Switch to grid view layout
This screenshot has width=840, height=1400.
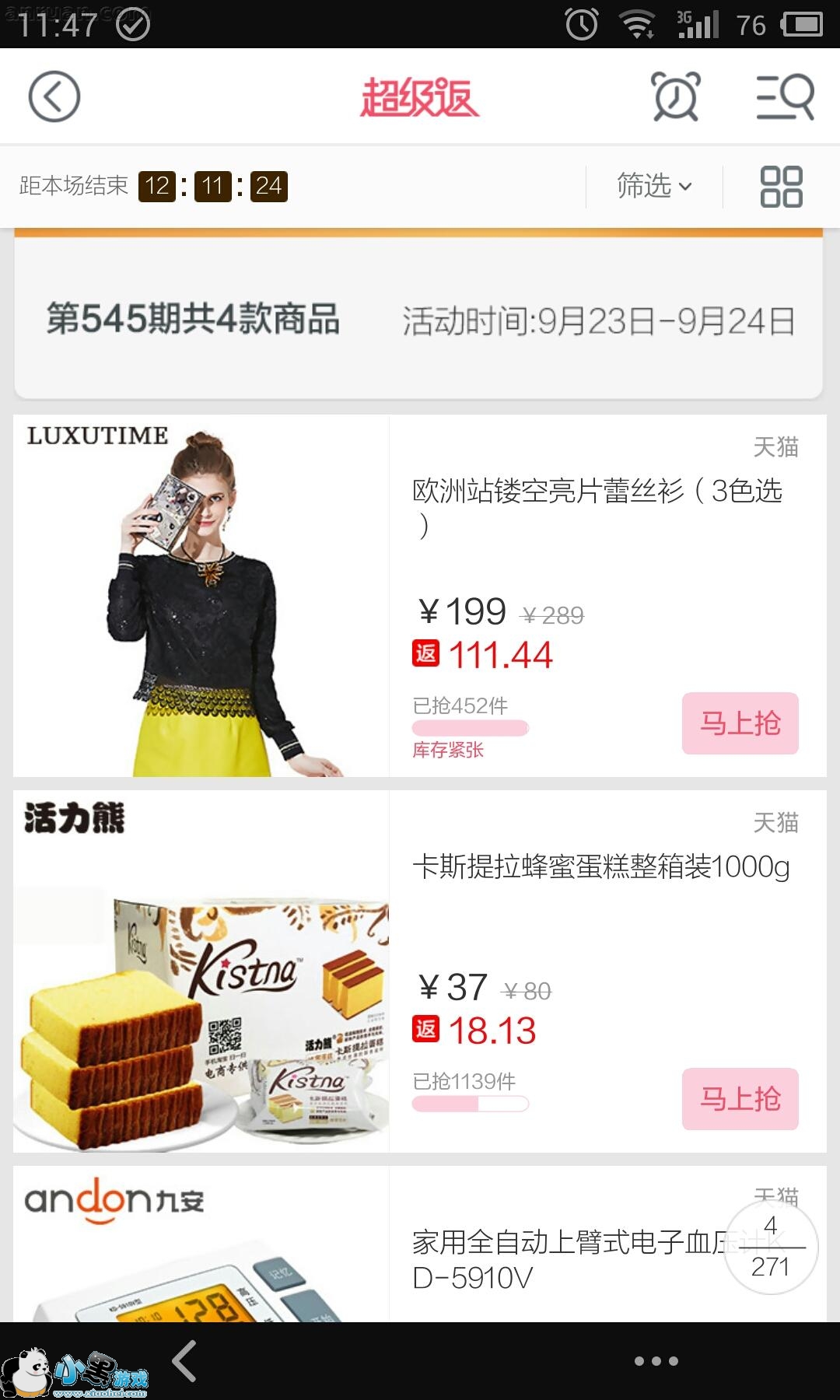pyautogui.click(x=781, y=187)
